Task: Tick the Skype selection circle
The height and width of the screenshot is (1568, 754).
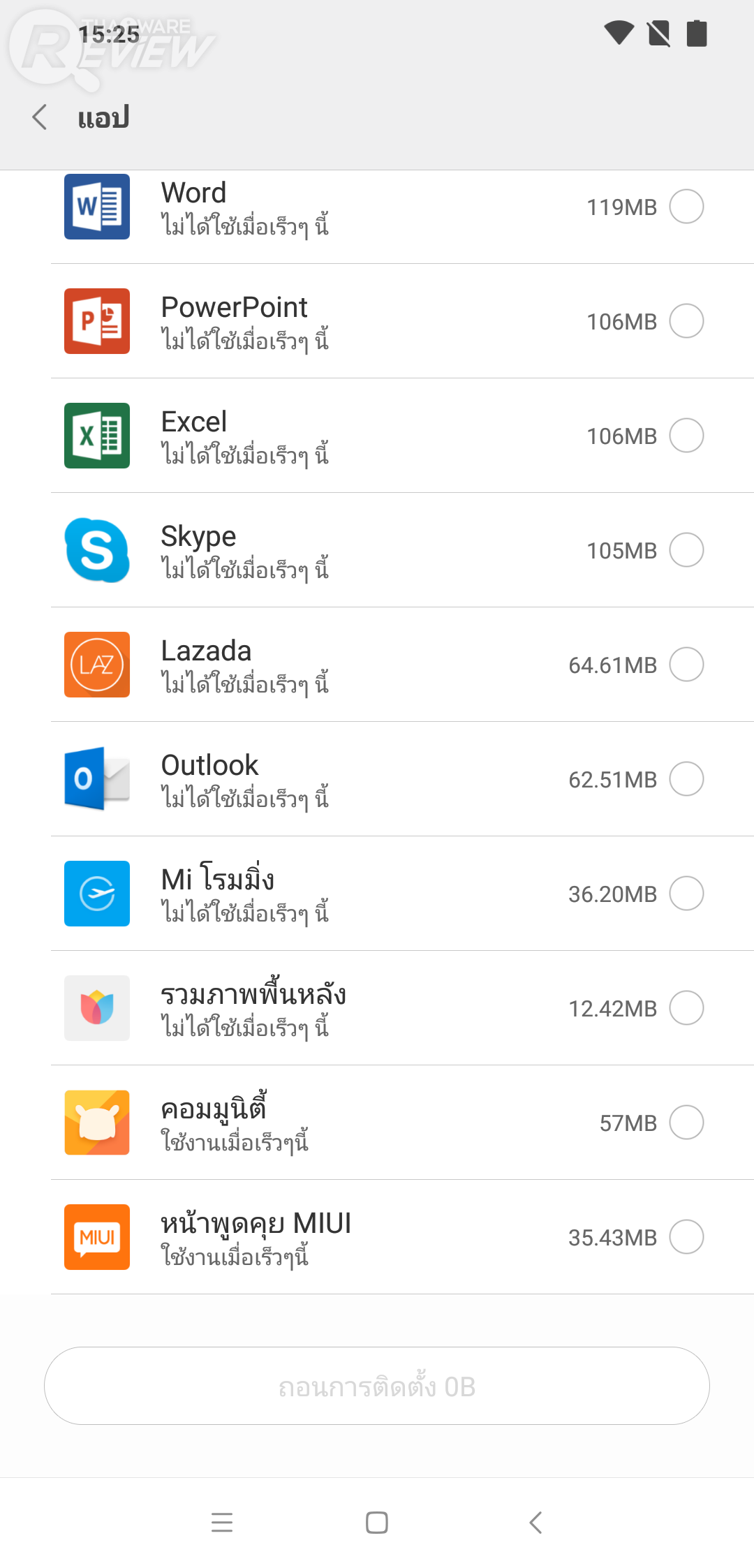Action: click(686, 550)
